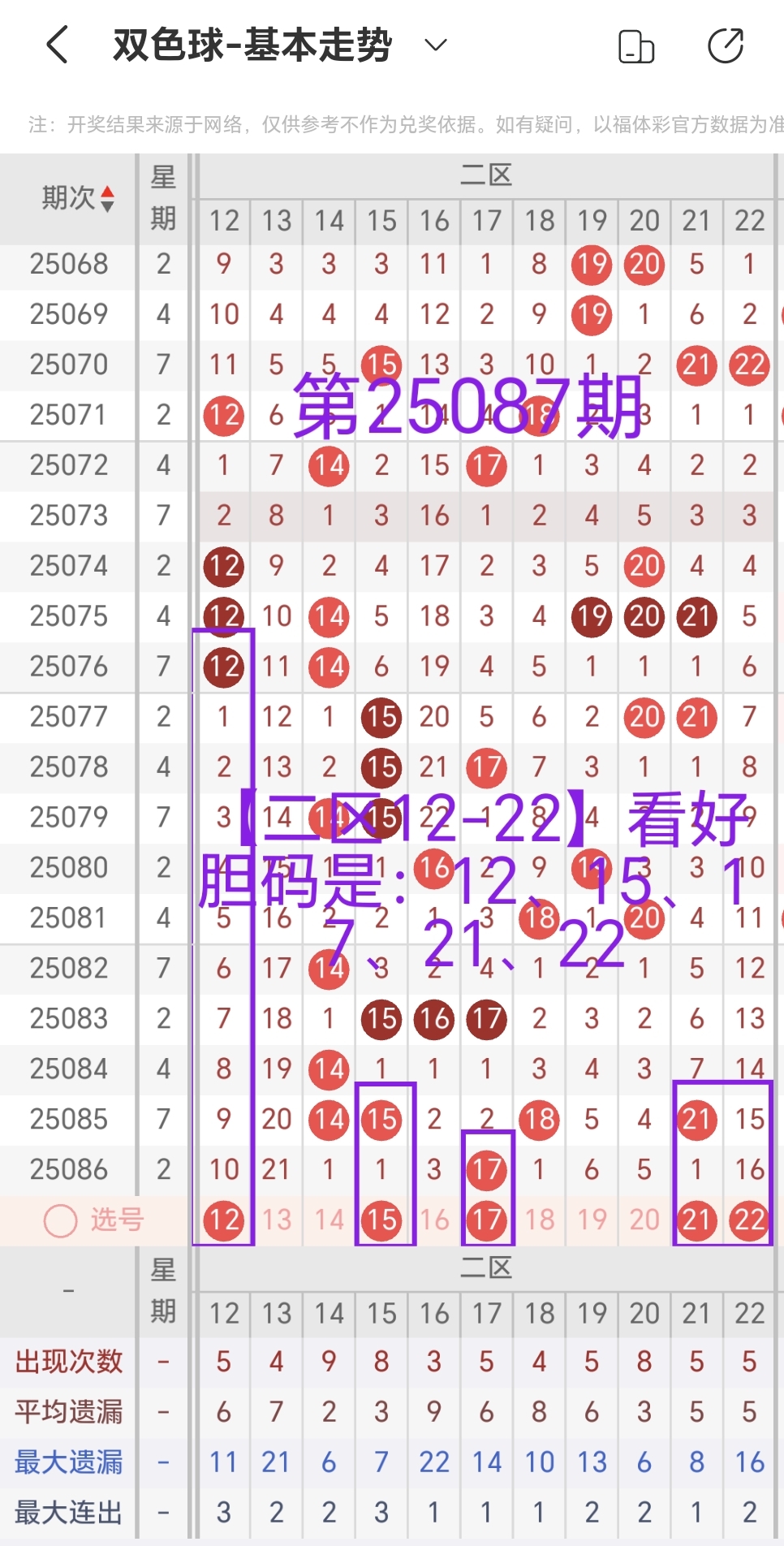Viewport: 784px width, 1546px height.
Task: Toggle ball 15 in the 选号 selection row
Action: 381,1220
